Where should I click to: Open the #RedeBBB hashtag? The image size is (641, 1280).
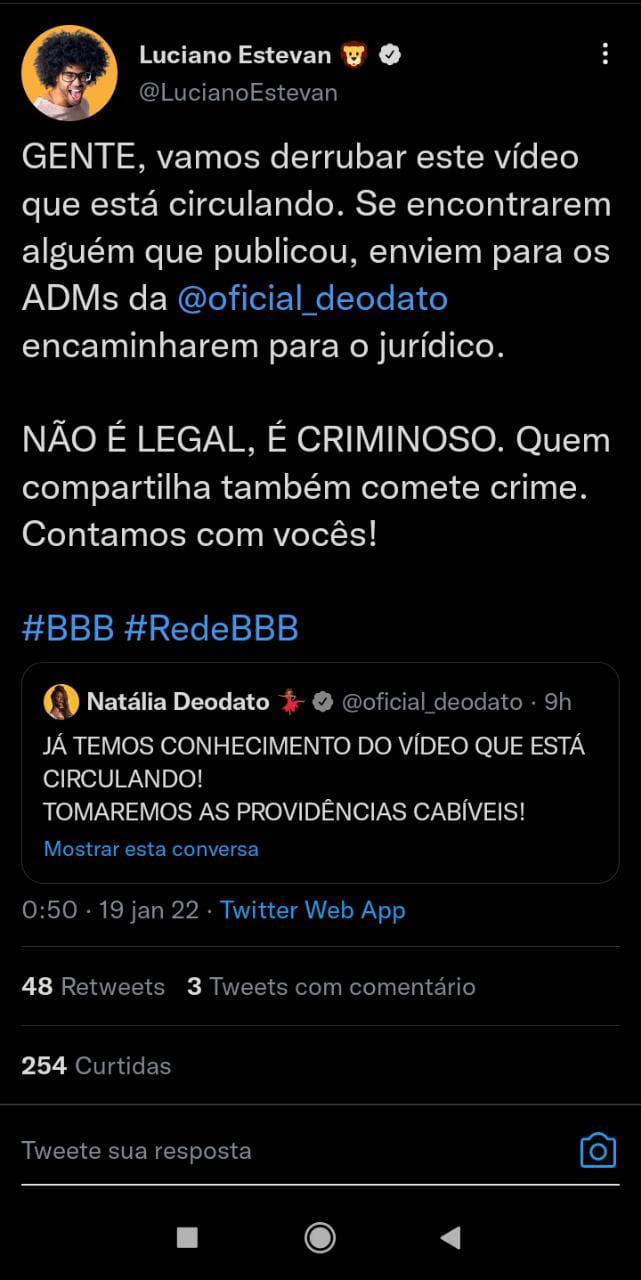[211, 628]
